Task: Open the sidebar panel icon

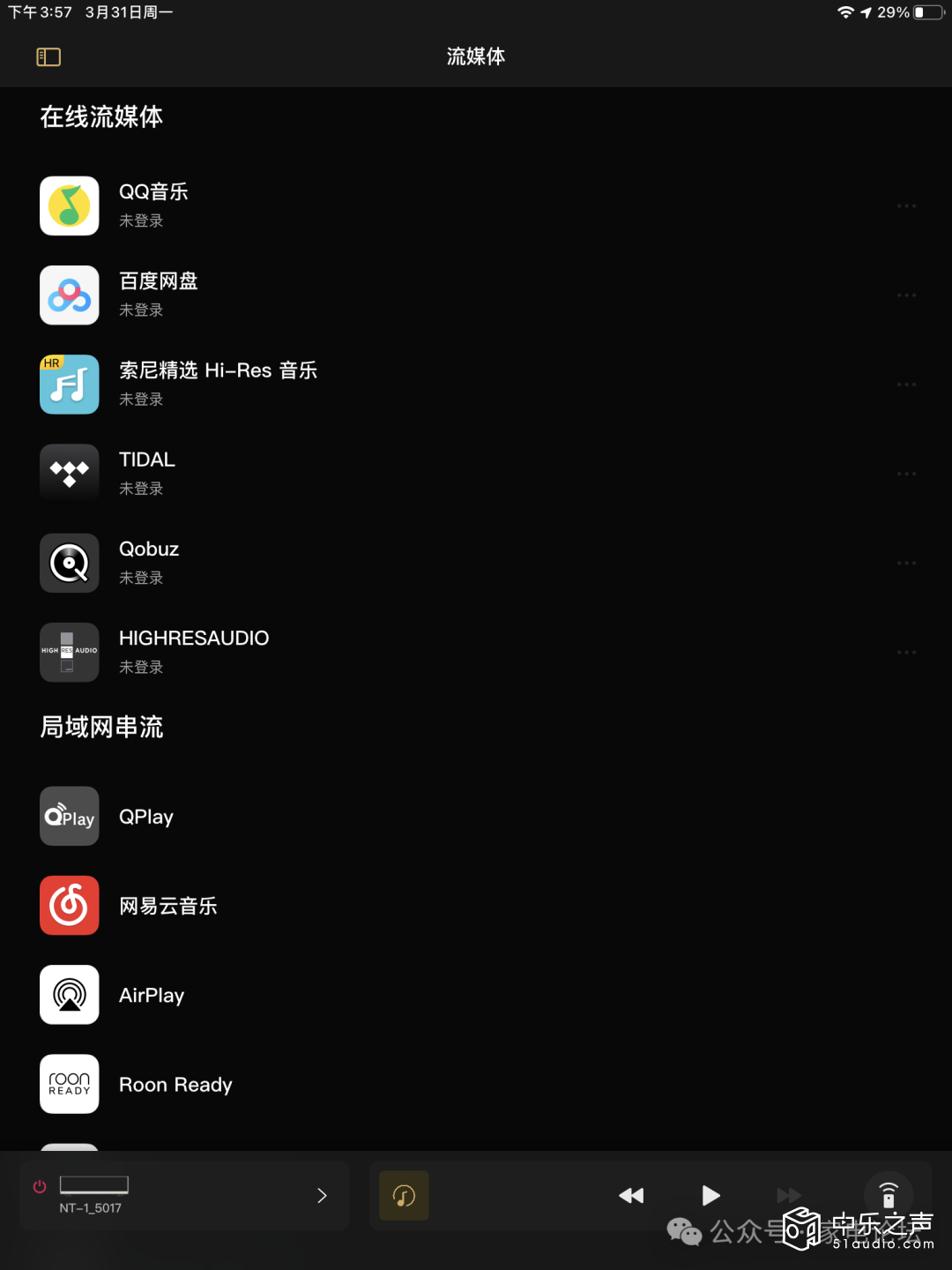Action: (48, 57)
